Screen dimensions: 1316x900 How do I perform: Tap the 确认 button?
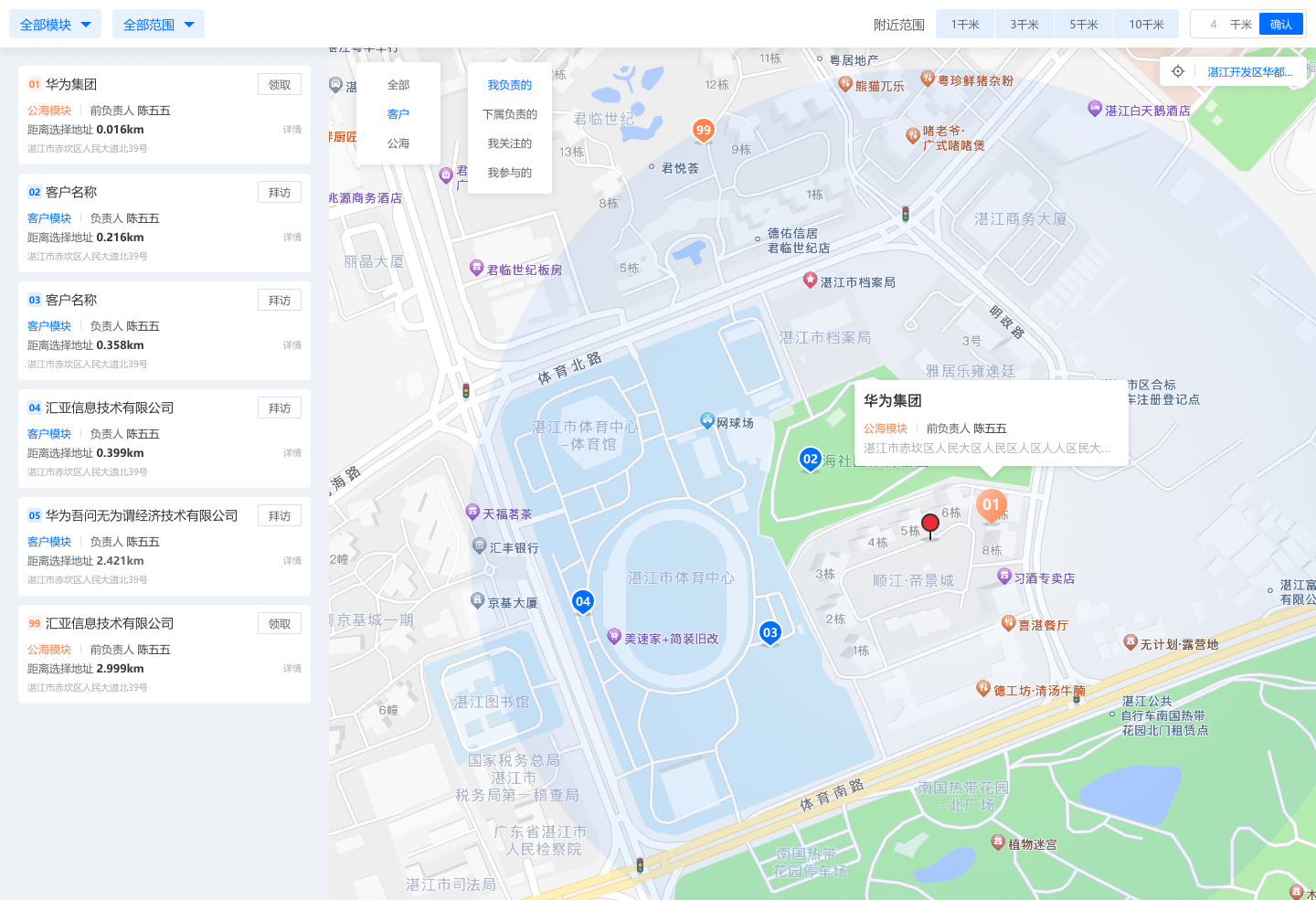(x=1281, y=25)
